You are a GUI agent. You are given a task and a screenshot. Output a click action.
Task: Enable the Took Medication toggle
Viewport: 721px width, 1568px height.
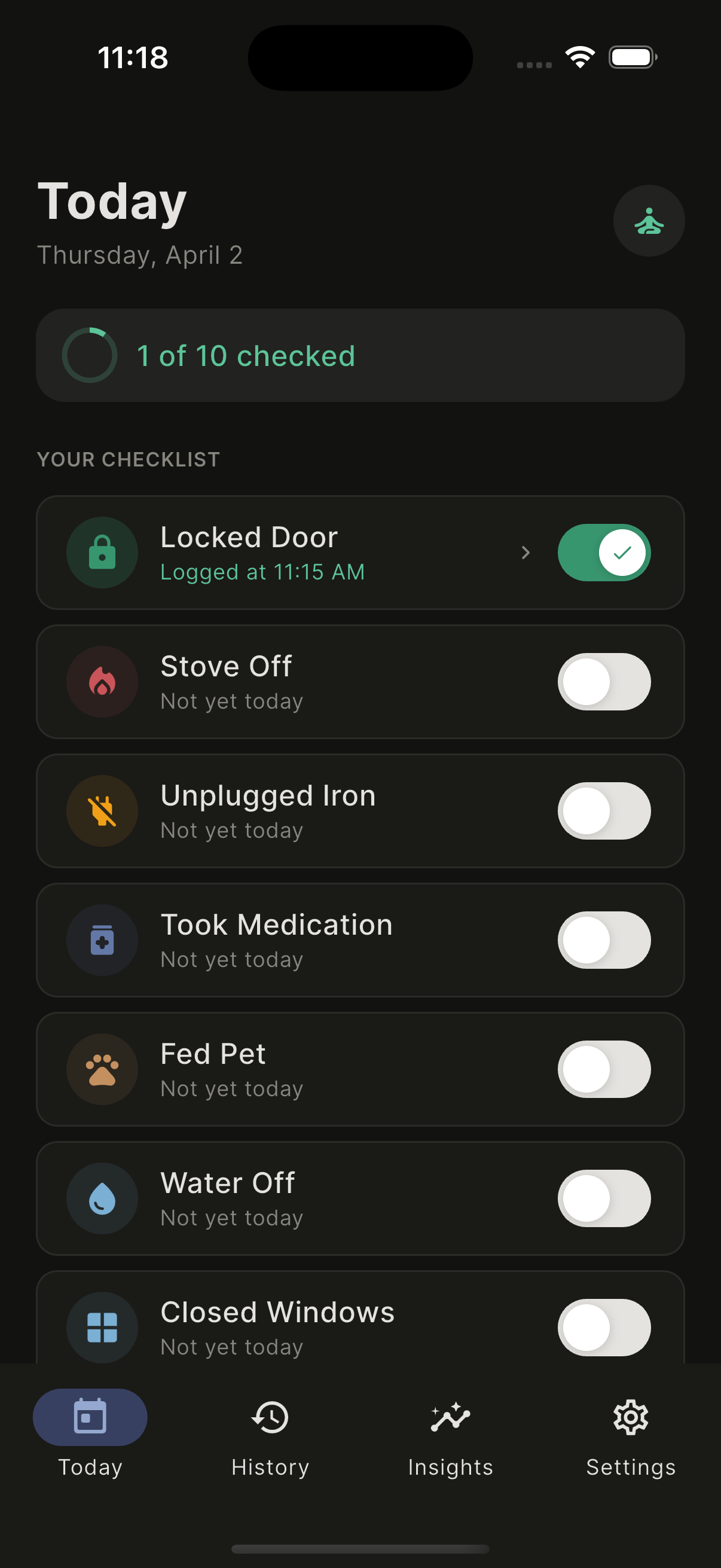point(604,940)
